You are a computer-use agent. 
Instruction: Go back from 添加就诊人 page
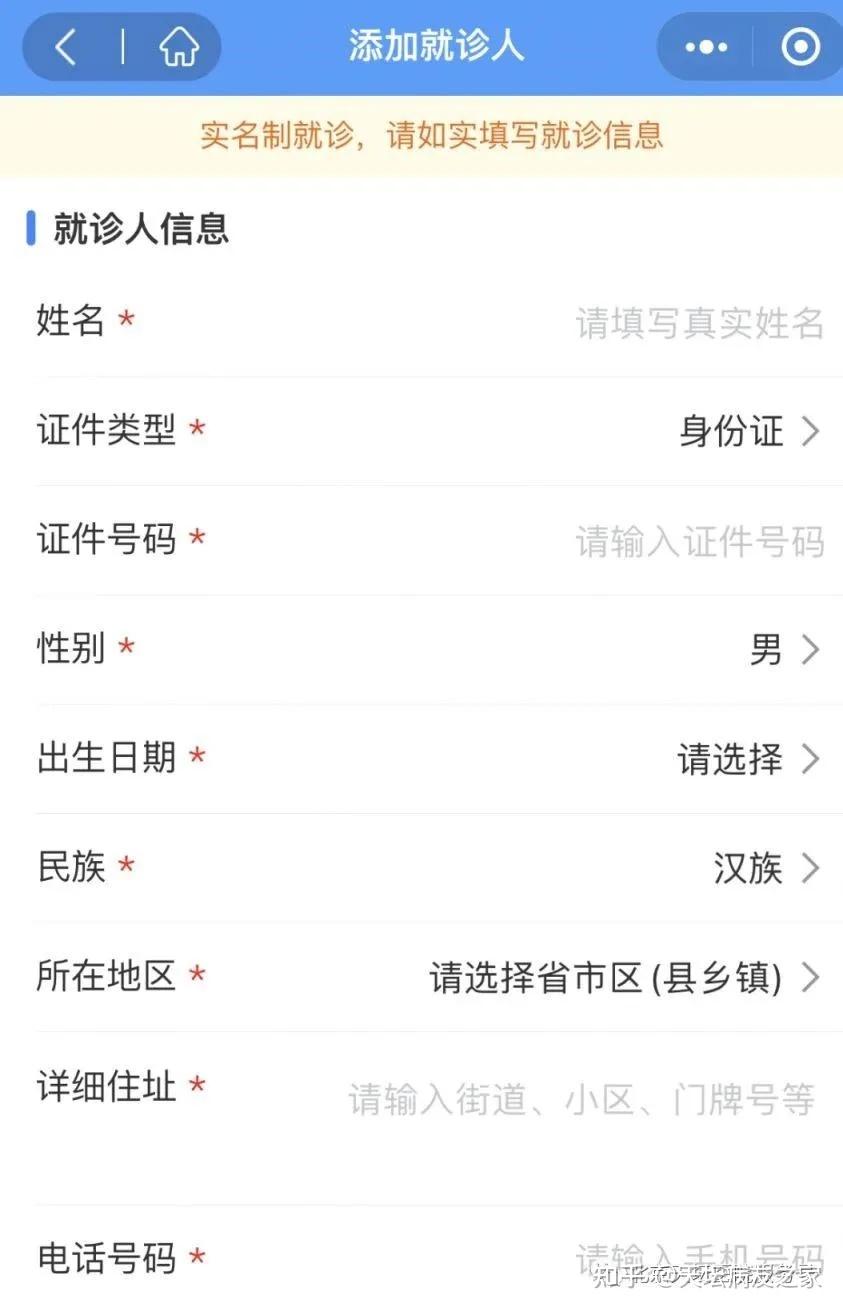pos(66,47)
